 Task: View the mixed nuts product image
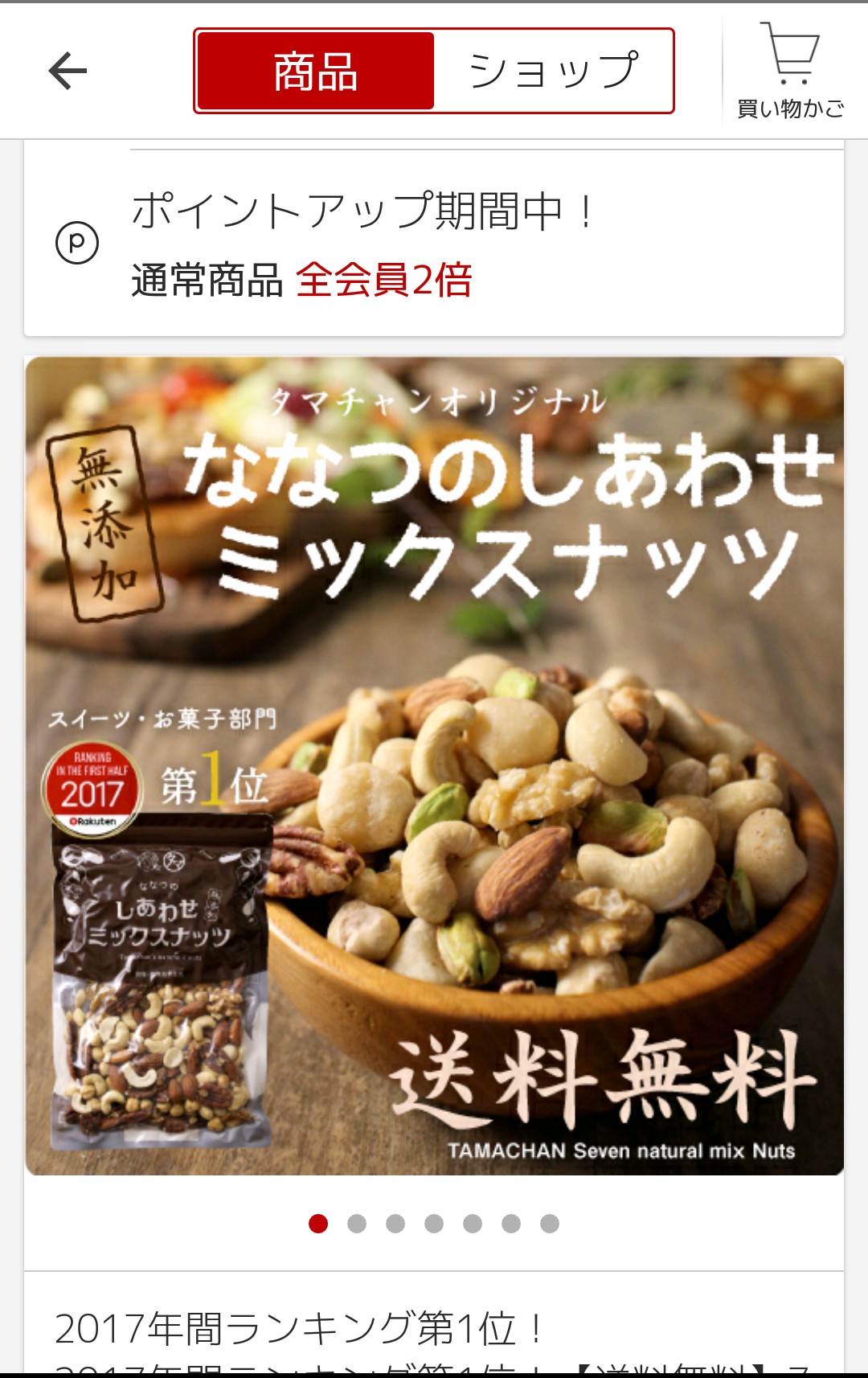(x=434, y=765)
